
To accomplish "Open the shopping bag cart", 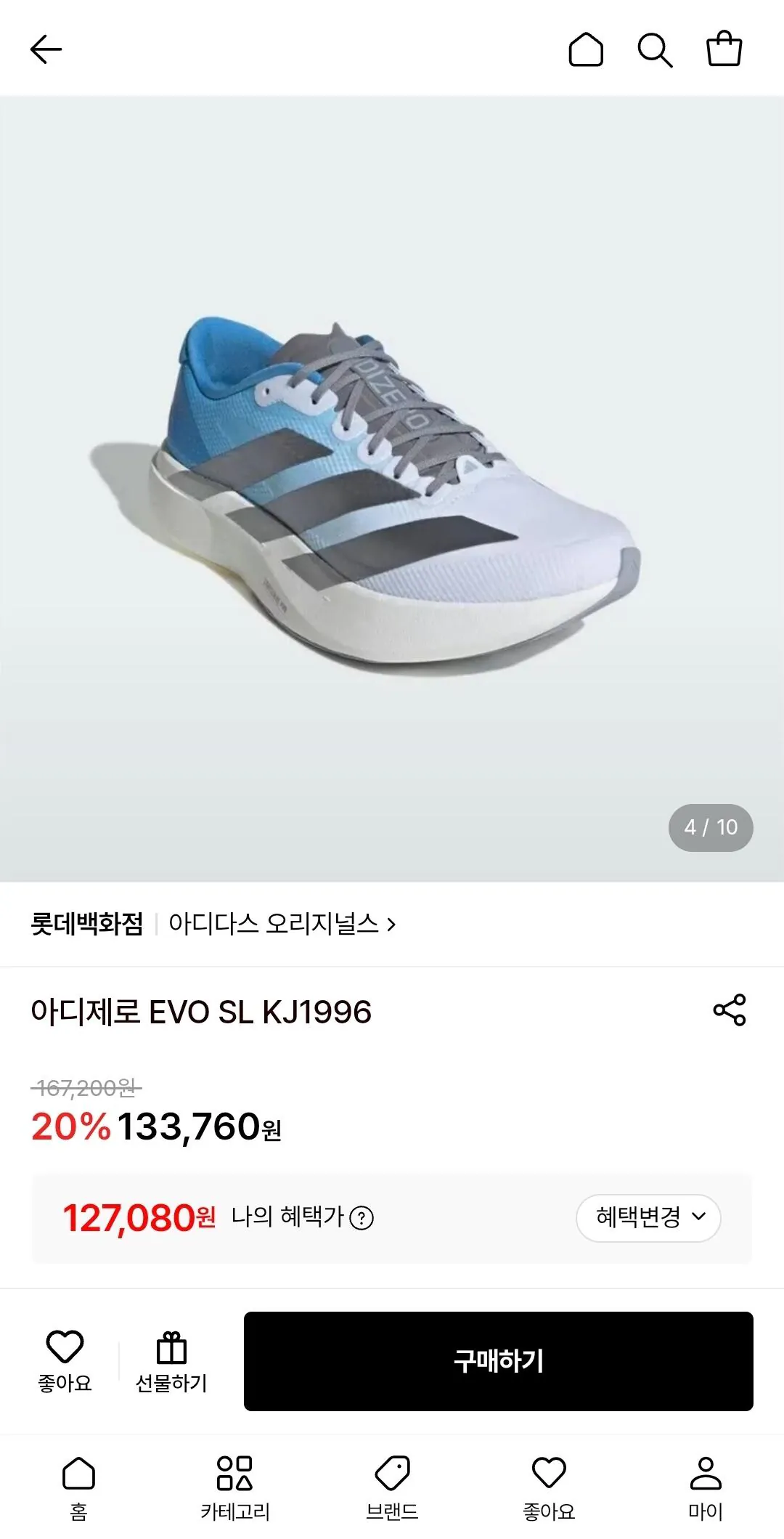I will tap(724, 49).
